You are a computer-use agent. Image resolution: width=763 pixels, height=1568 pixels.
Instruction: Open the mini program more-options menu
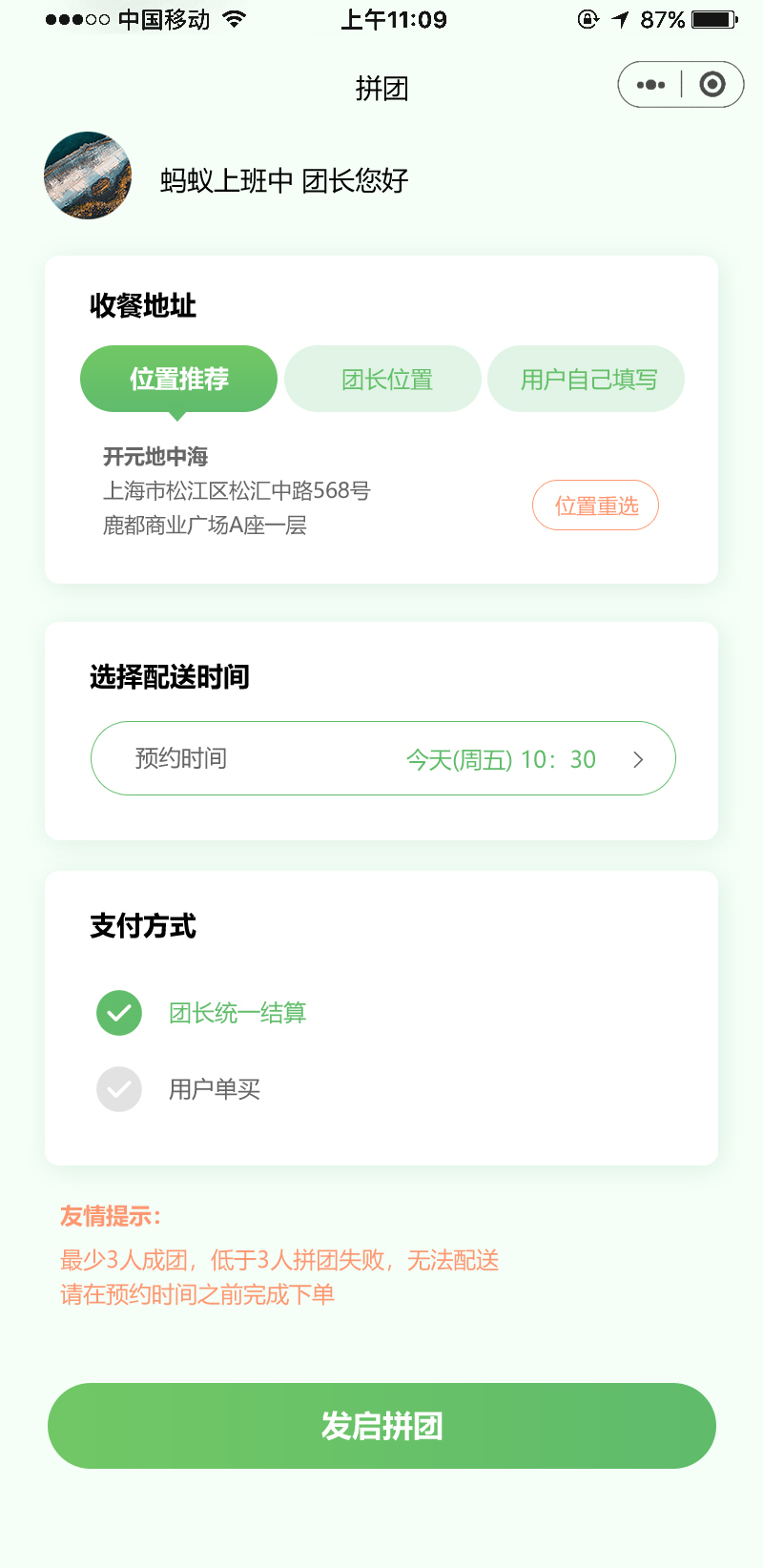[x=650, y=85]
